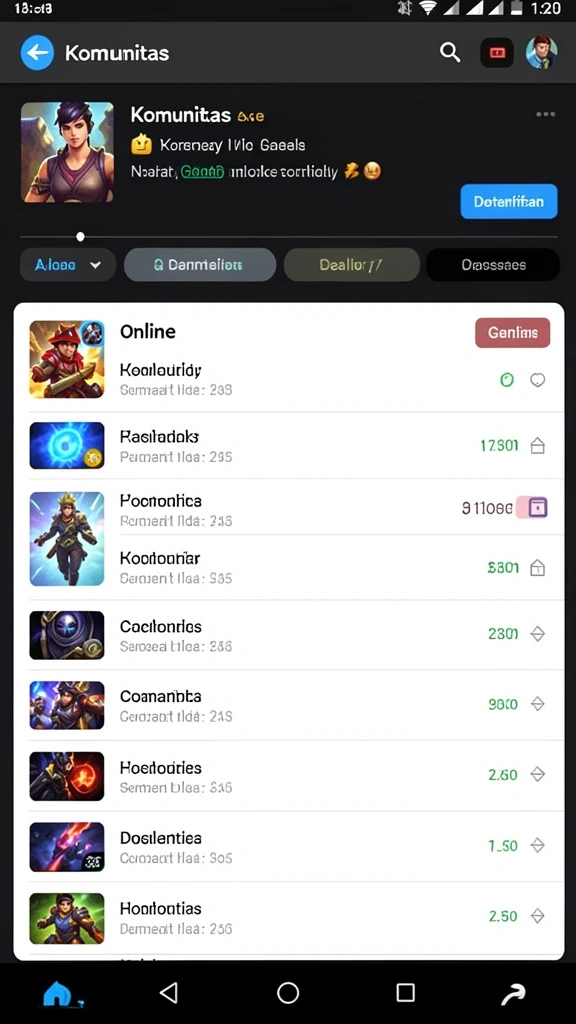Select the Drassaes chip

coord(493,264)
